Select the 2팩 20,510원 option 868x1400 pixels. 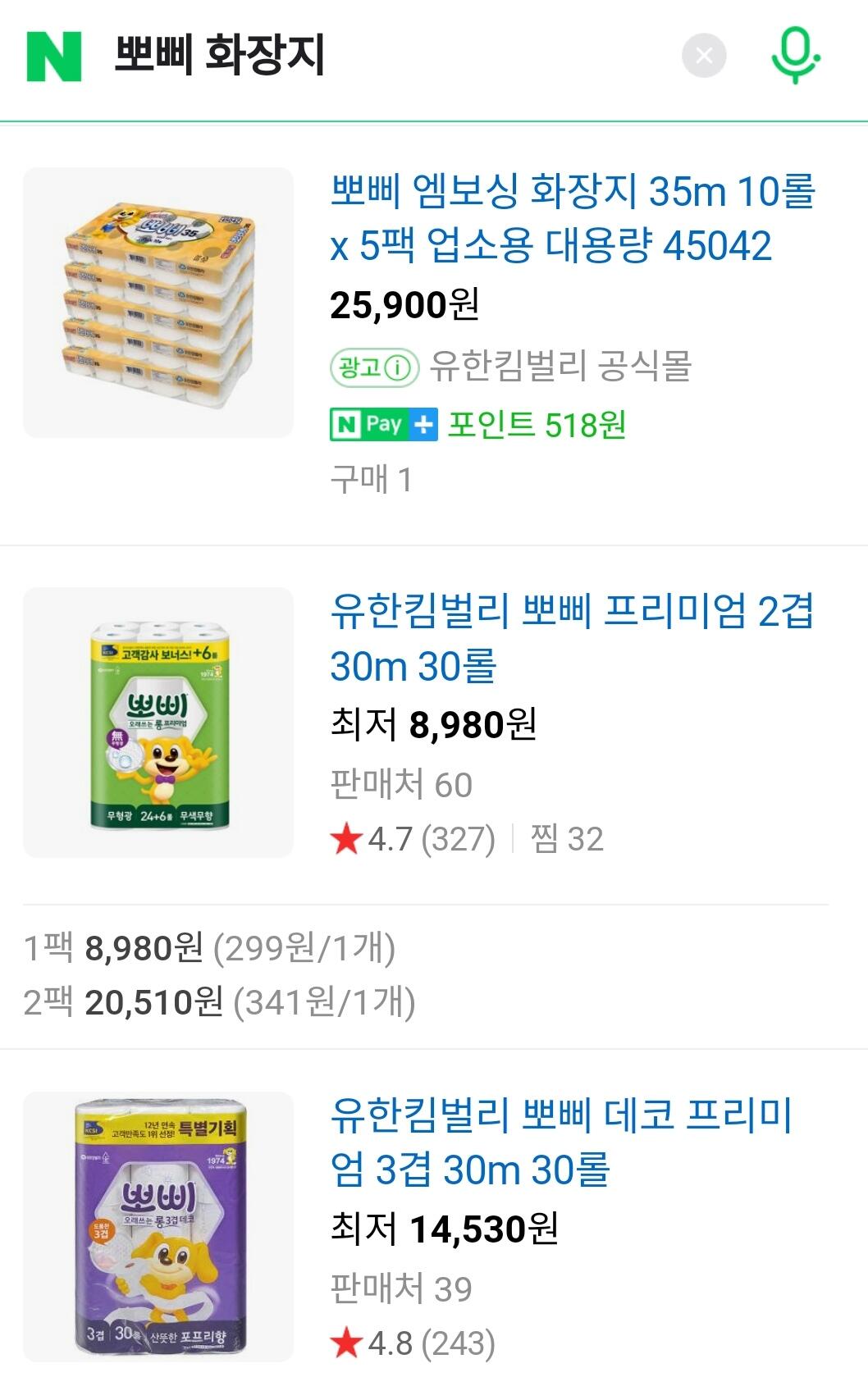tap(219, 1002)
